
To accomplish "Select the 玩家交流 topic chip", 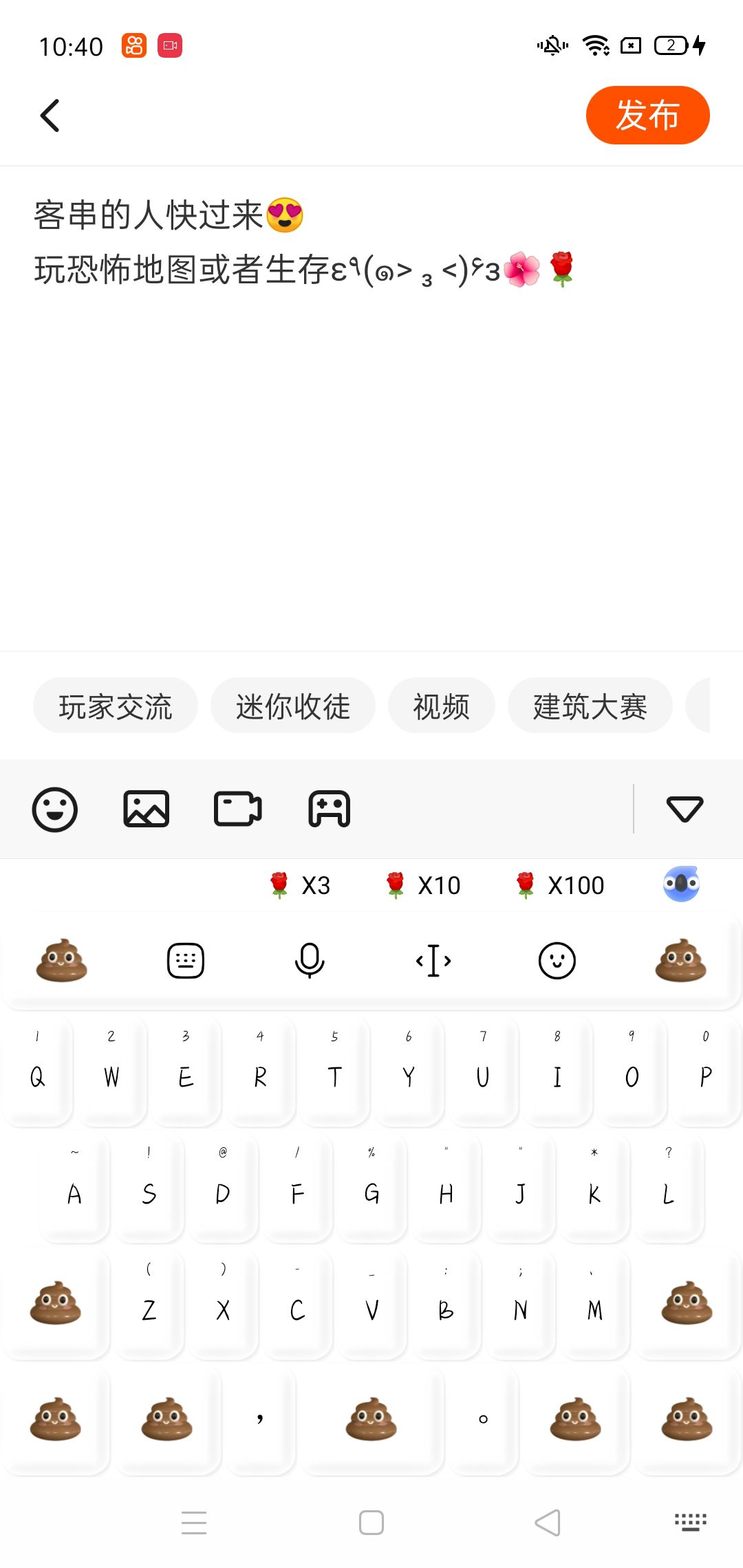I will [116, 706].
